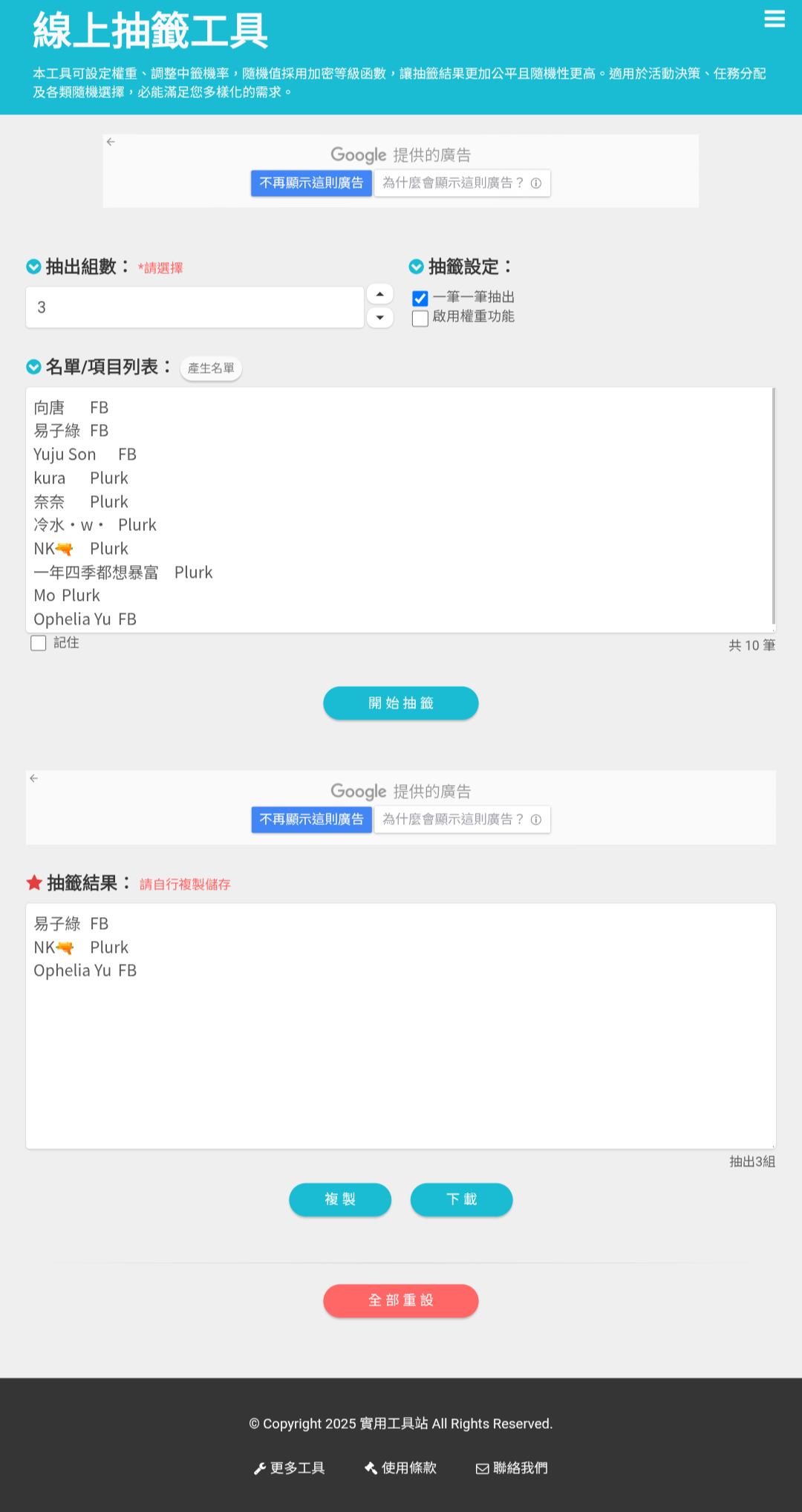Focus the name list text area
Image resolution: width=802 pixels, height=1512 pixels.
(401, 509)
